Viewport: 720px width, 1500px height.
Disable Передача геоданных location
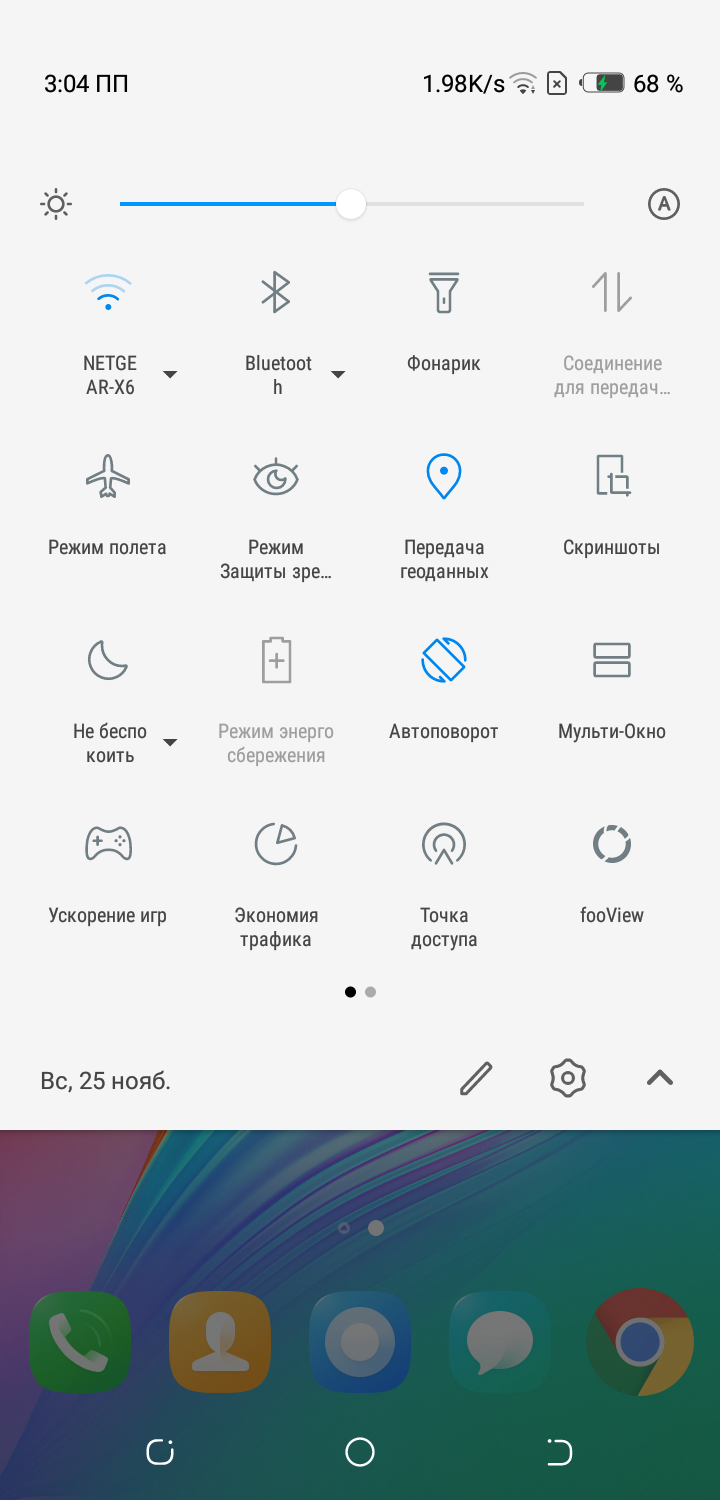click(x=443, y=476)
